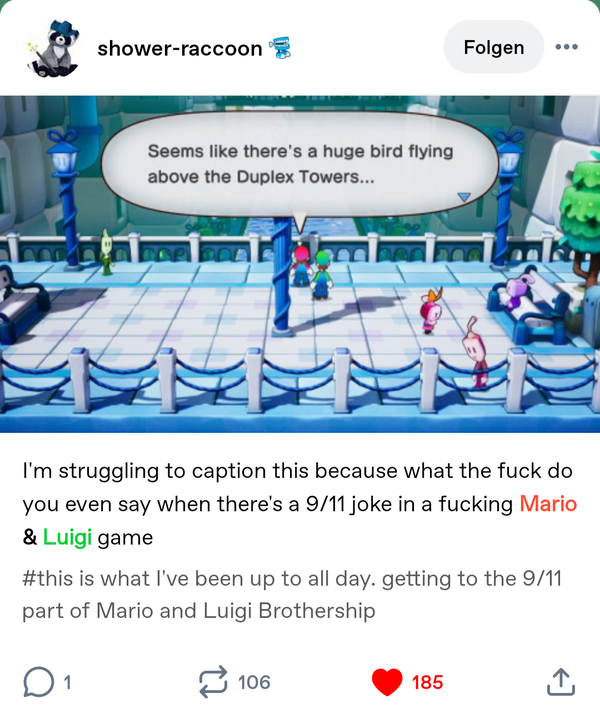View the shower-raccoon blog name
Viewport: 600px width, 719px height.
pyautogui.click(x=180, y=48)
